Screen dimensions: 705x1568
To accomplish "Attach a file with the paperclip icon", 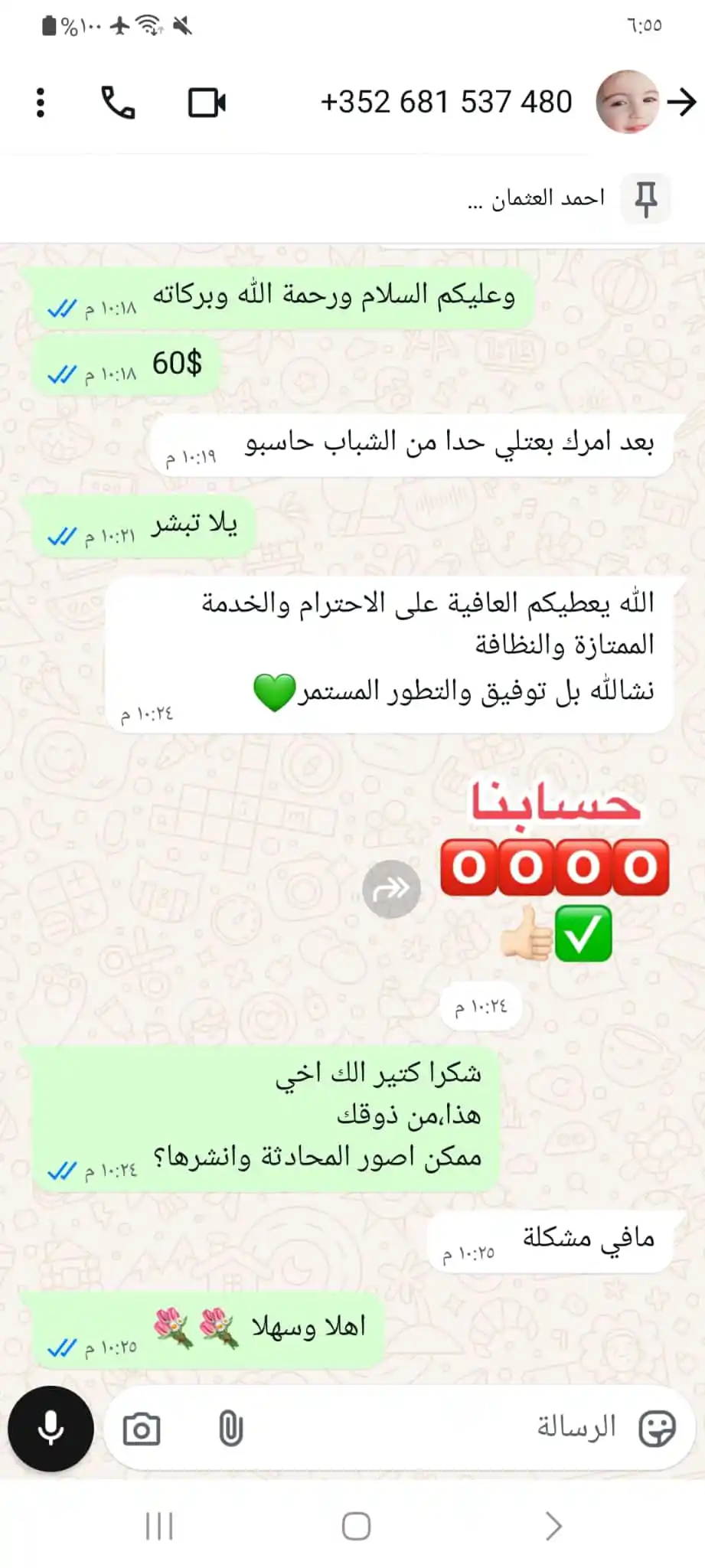I will (x=230, y=1429).
